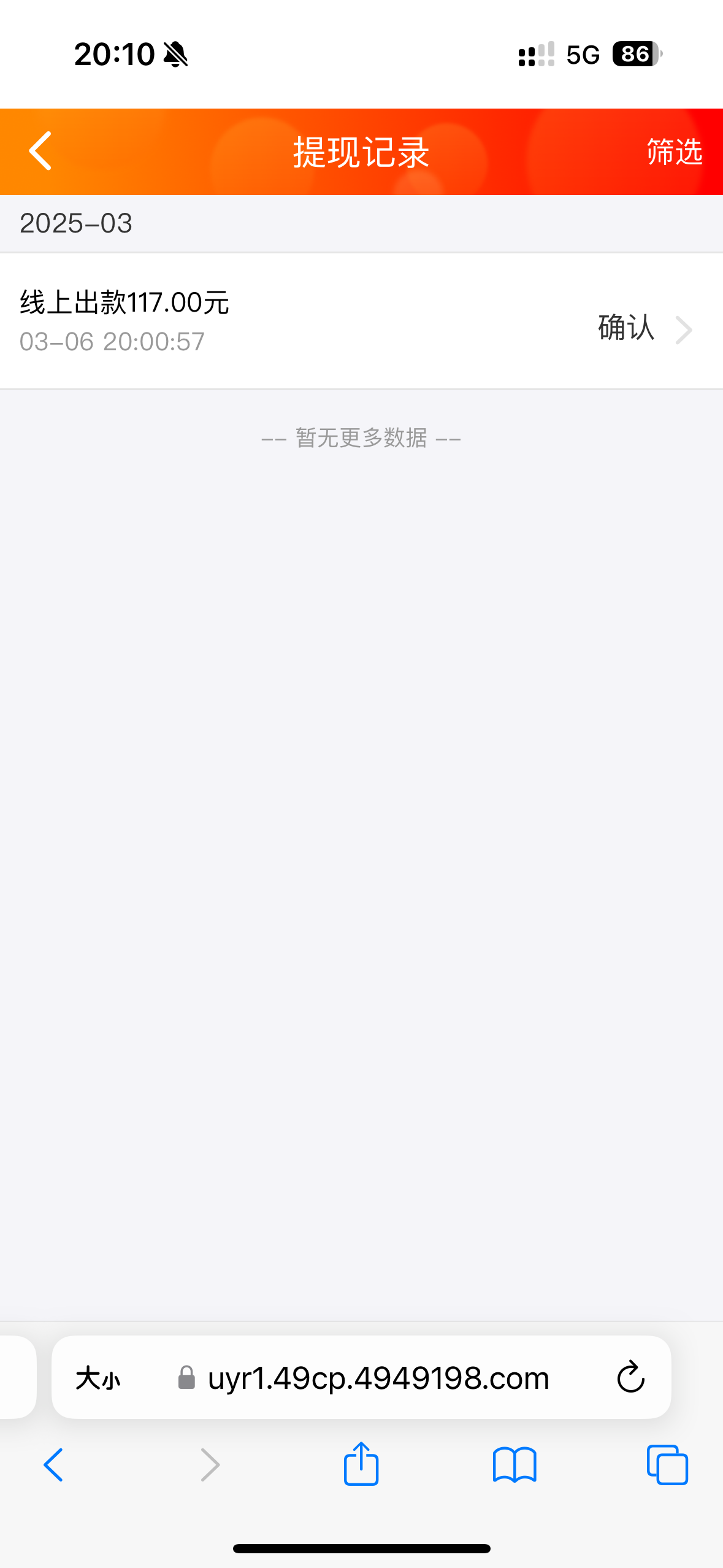Reload the page in Safari
Viewport: 723px width, 1568px height.
point(630,1378)
